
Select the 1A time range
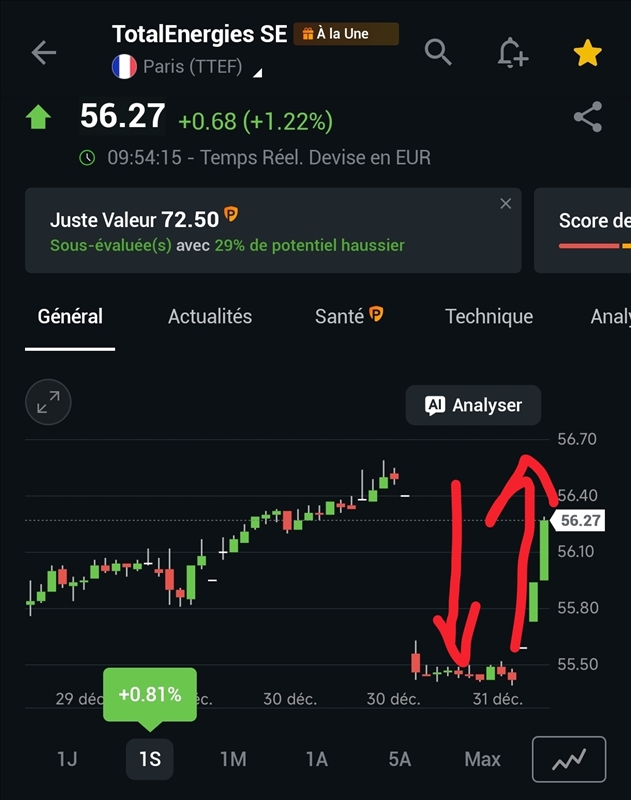tap(316, 759)
